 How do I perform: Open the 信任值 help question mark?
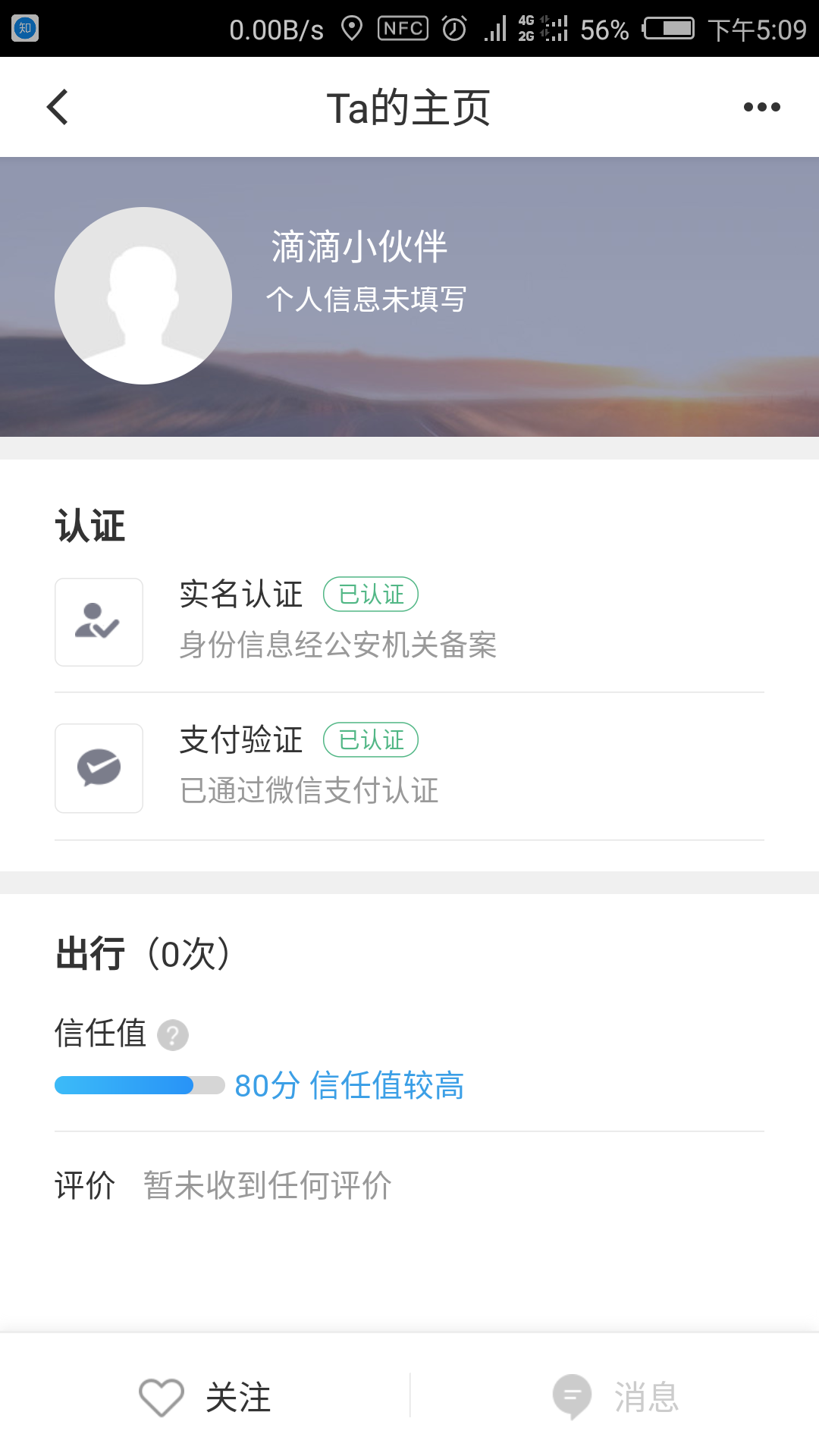173,1033
